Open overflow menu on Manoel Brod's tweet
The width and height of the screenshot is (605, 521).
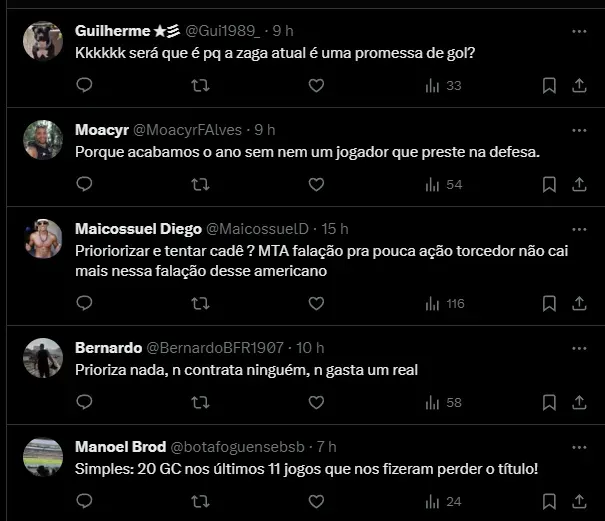click(x=578, y=446)
